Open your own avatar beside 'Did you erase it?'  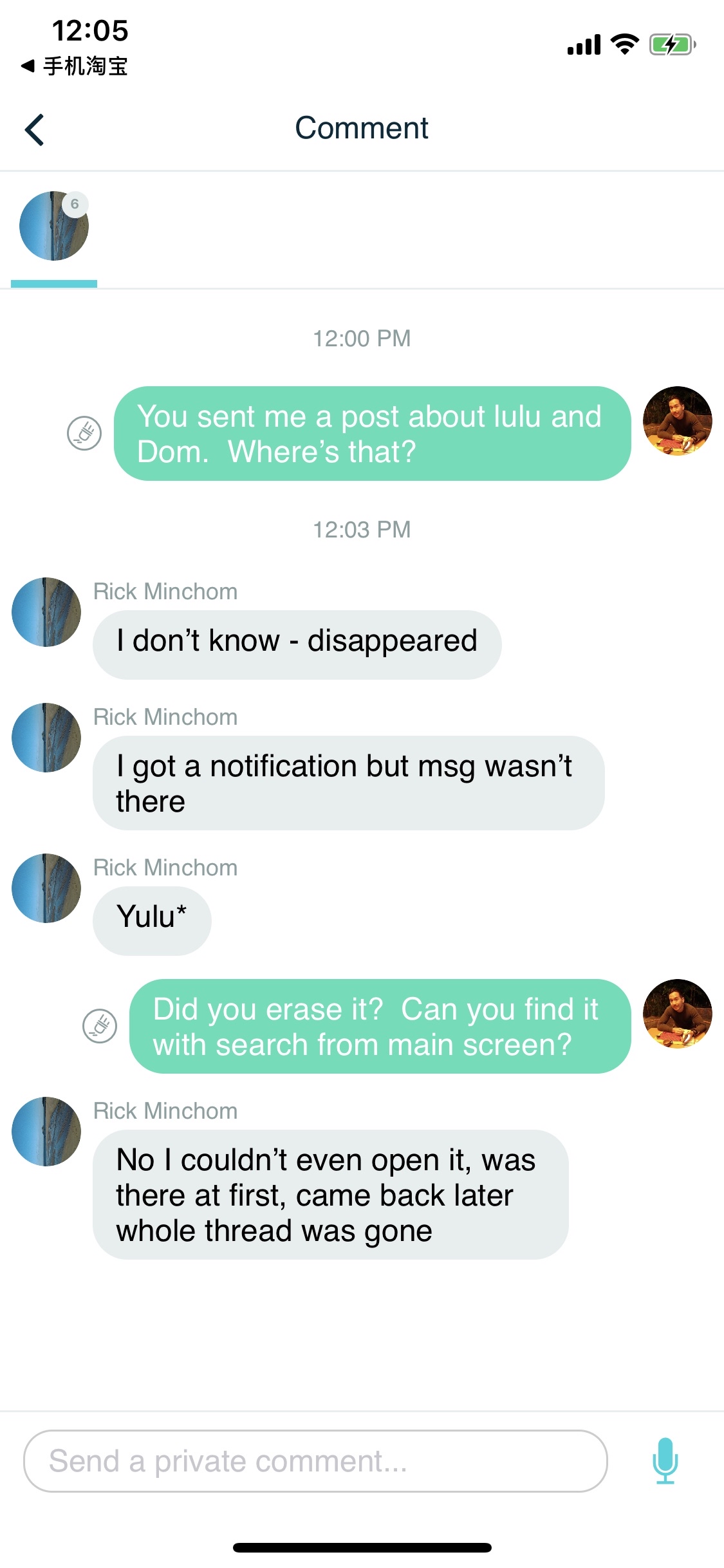click(x=677, y=1014)
